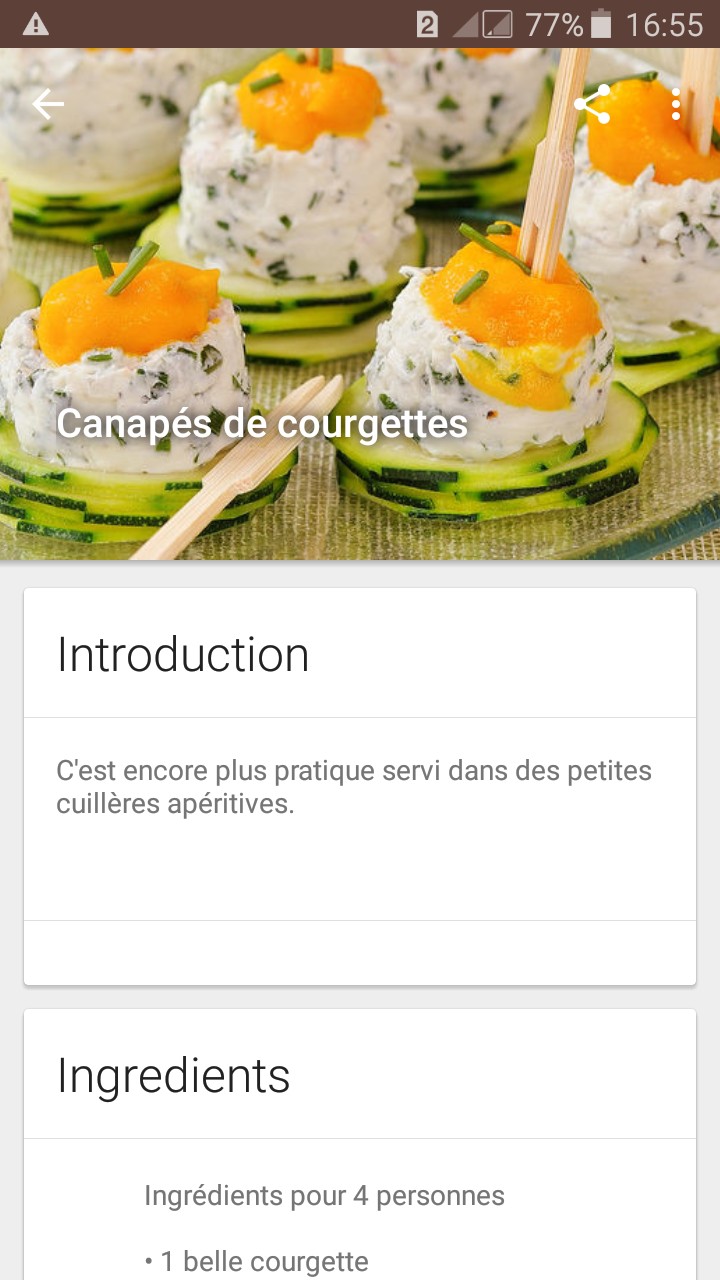Open the three-dot overflow menu
Image resolution: width=720 pixels, height=1280 pixels.
click(x=676, y=104)
